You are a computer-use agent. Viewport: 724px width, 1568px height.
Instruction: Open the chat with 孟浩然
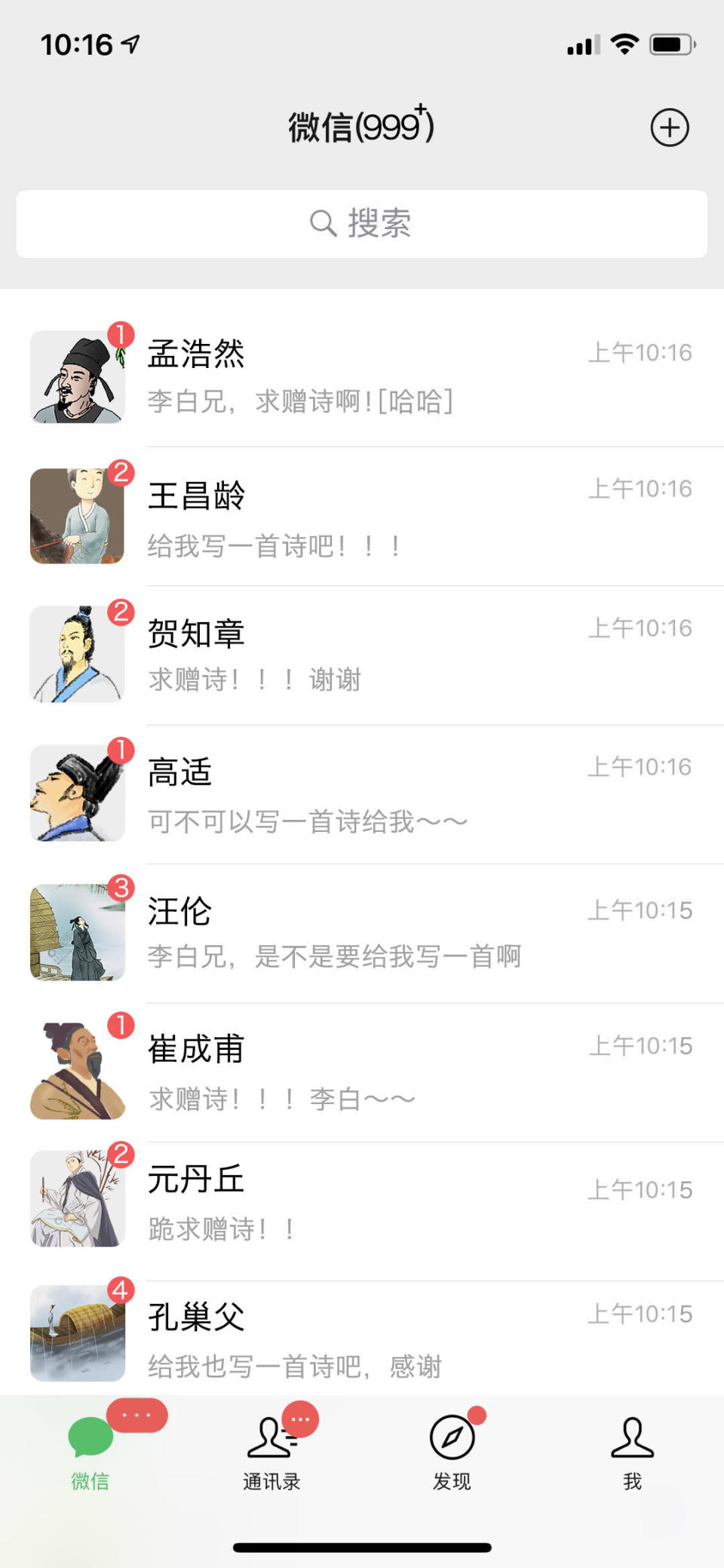click(362, 377)
